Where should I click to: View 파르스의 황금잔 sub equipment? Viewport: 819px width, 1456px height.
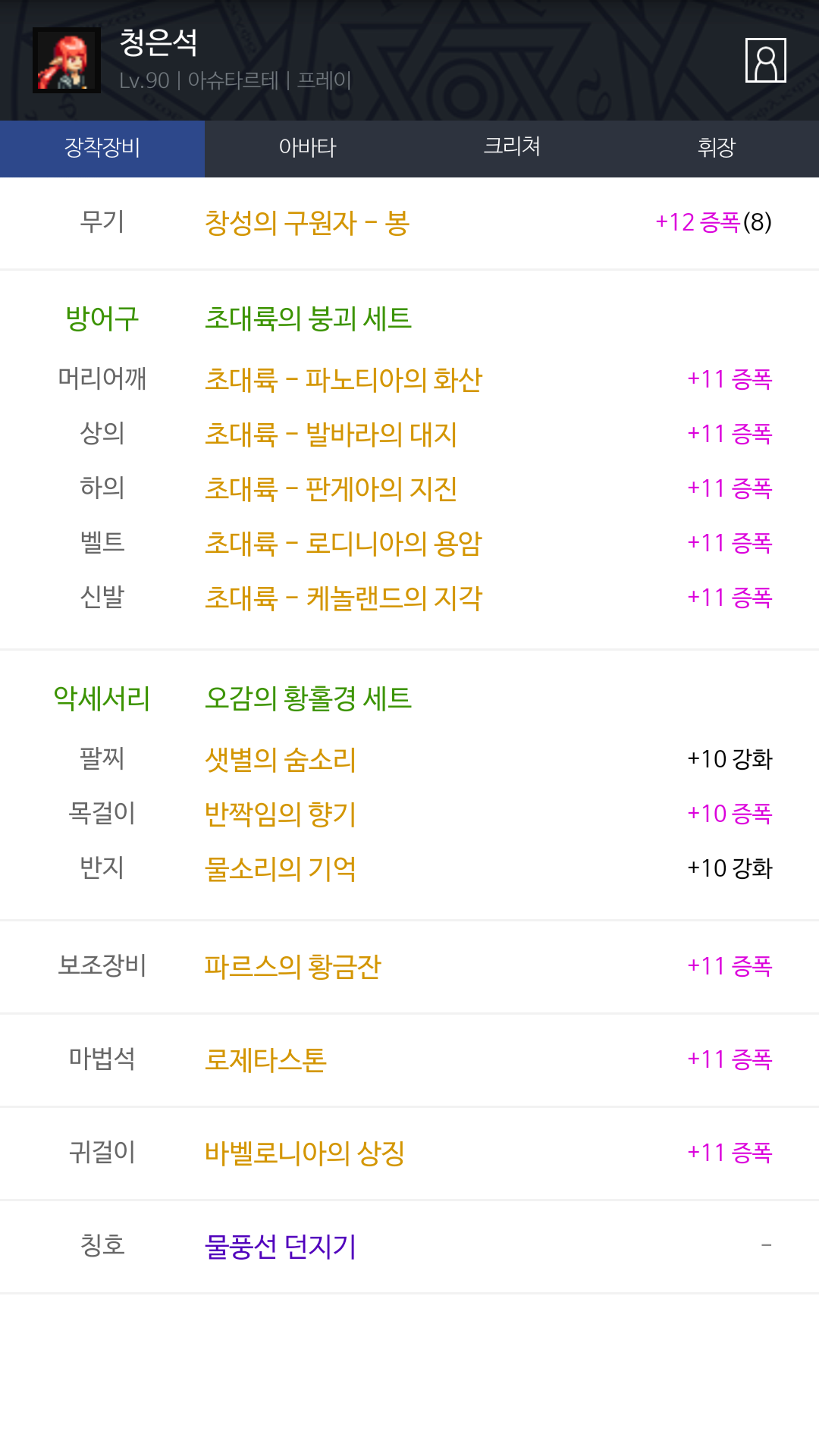click(x=293, y=966)
